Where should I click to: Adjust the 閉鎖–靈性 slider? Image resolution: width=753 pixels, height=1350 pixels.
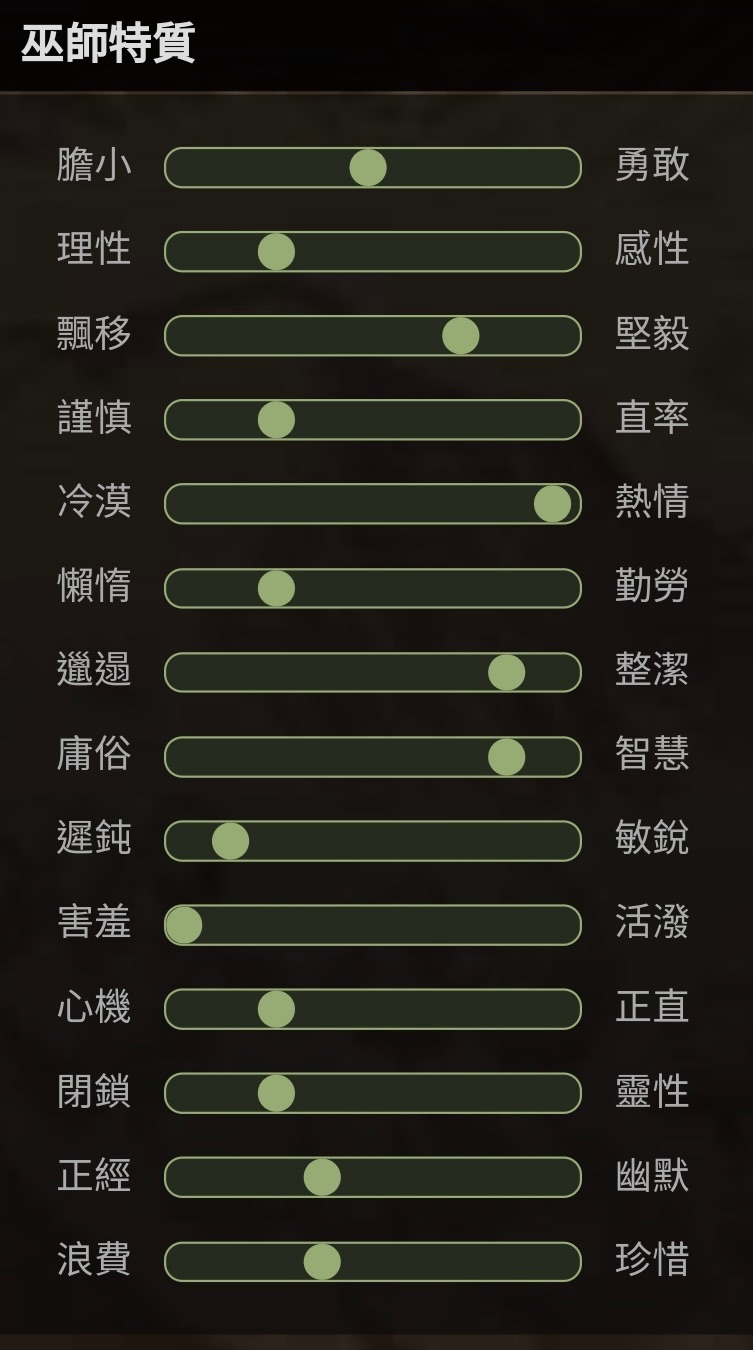276,1093
